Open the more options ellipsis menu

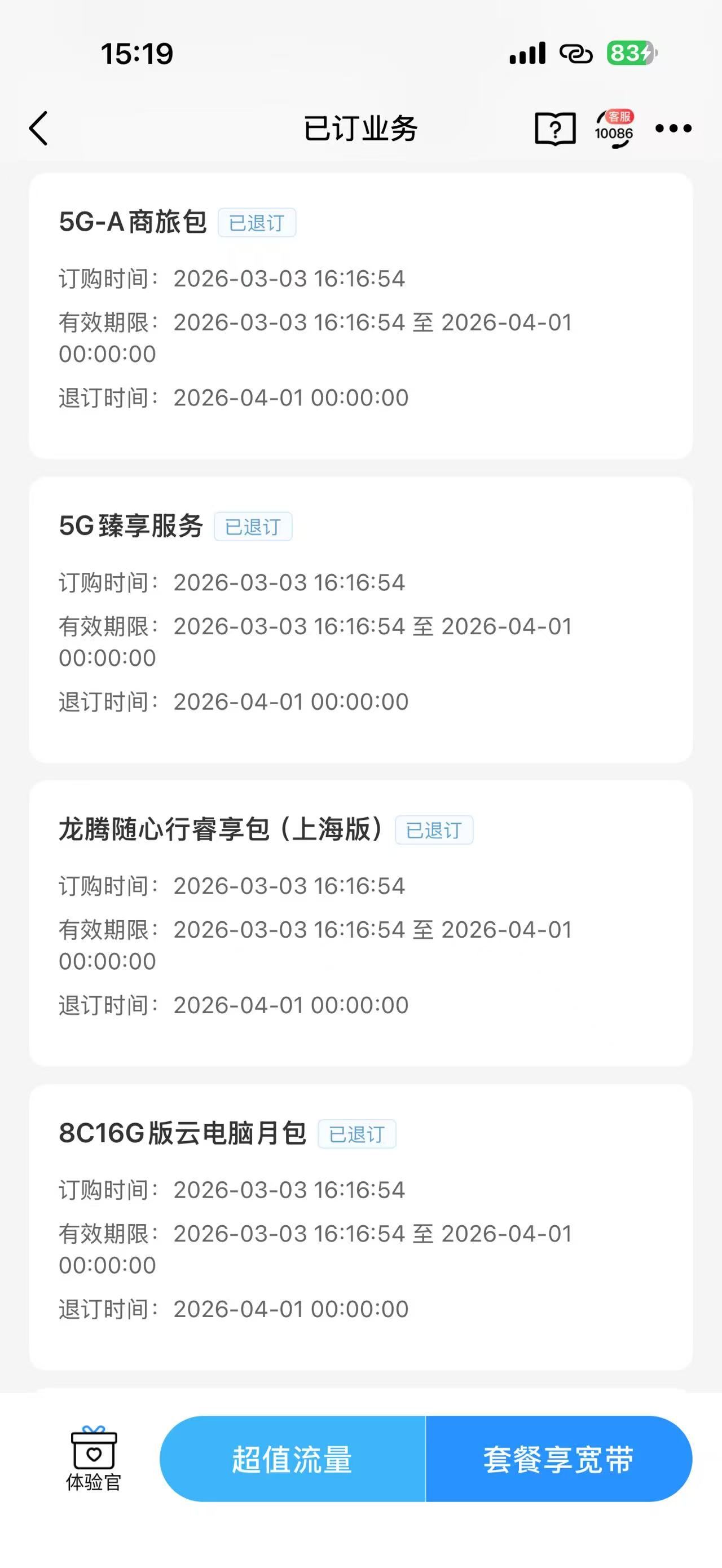click(673, 129)
